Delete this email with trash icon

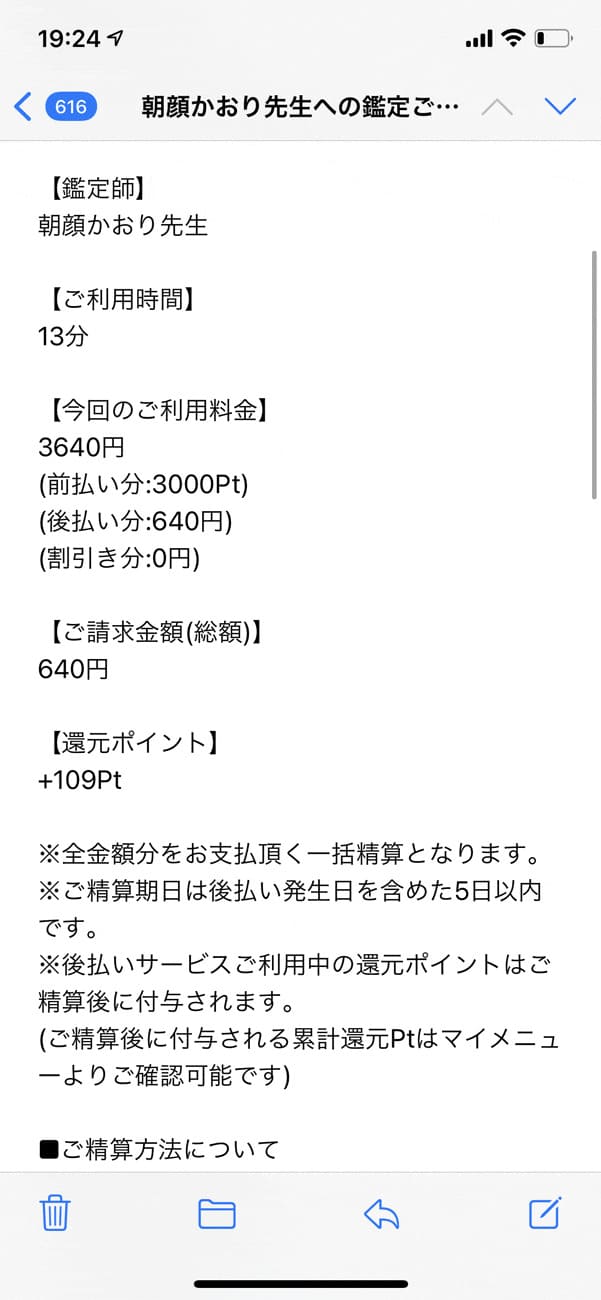54,1213
